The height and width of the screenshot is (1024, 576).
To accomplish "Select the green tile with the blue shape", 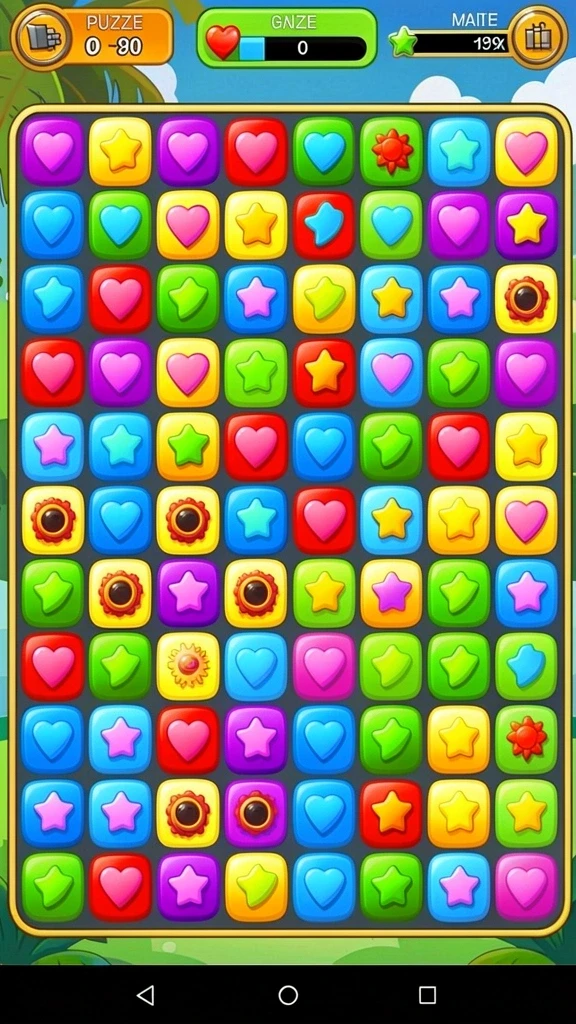I will point(526,666).
